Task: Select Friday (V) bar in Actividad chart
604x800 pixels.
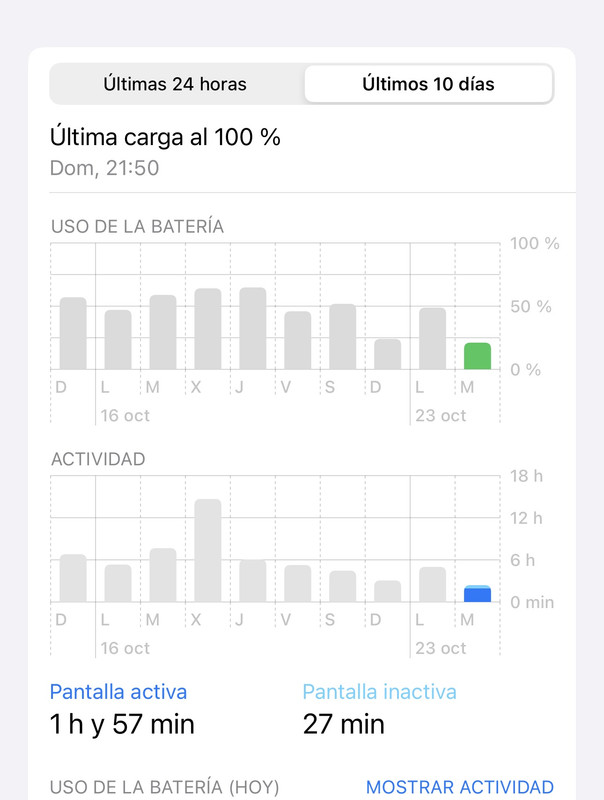Action: [298, 583]
